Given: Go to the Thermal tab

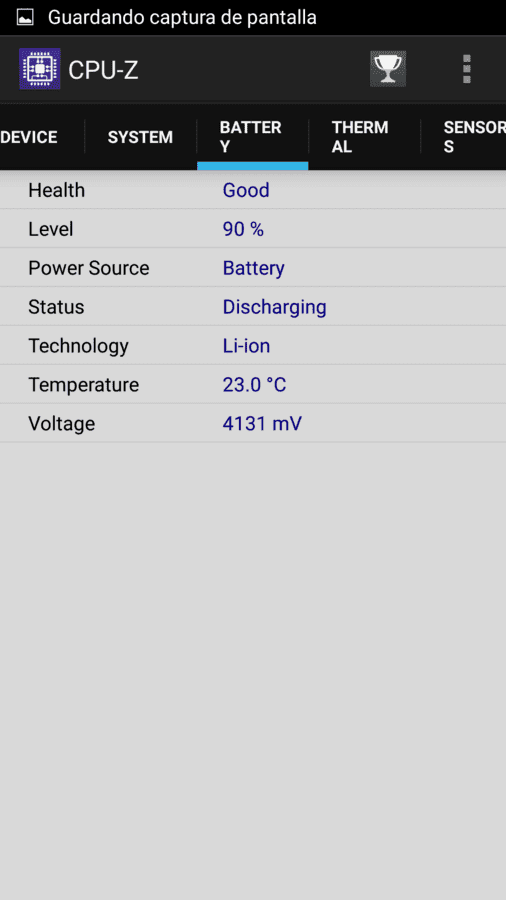Looking at the screenshot, I should [x=364, y=137].
